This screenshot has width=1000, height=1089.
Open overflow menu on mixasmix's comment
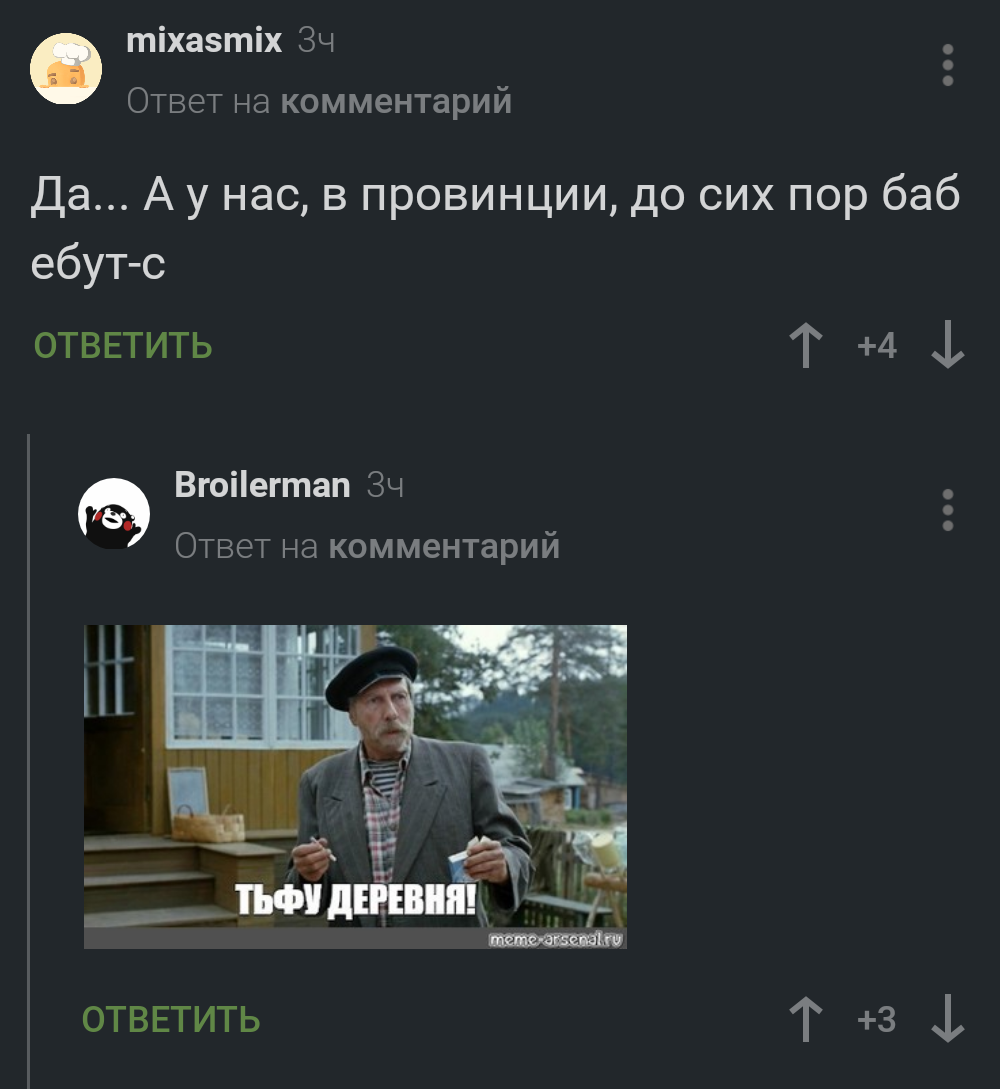[x=948, y=66]
